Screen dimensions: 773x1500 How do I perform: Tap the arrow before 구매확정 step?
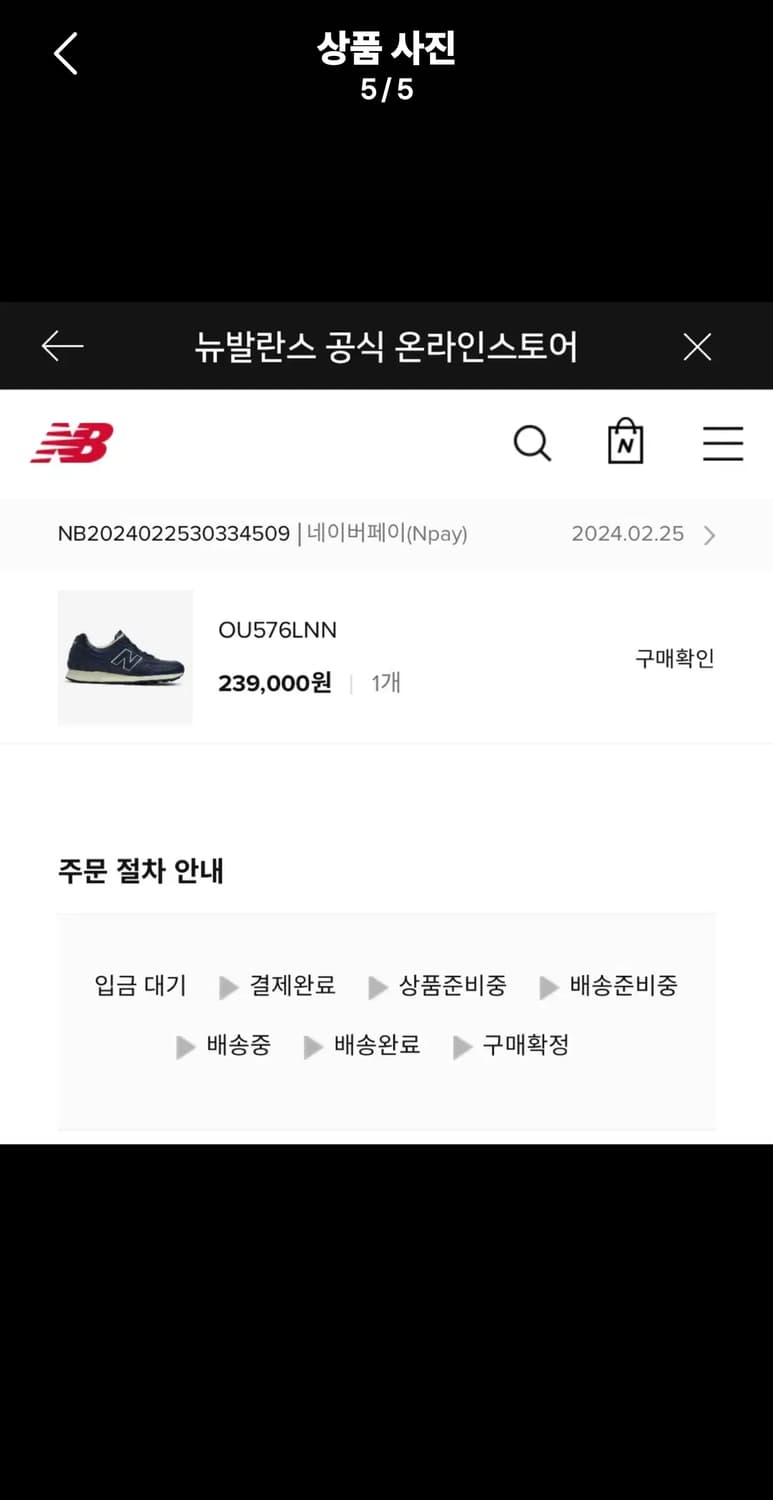(461, 1046)
